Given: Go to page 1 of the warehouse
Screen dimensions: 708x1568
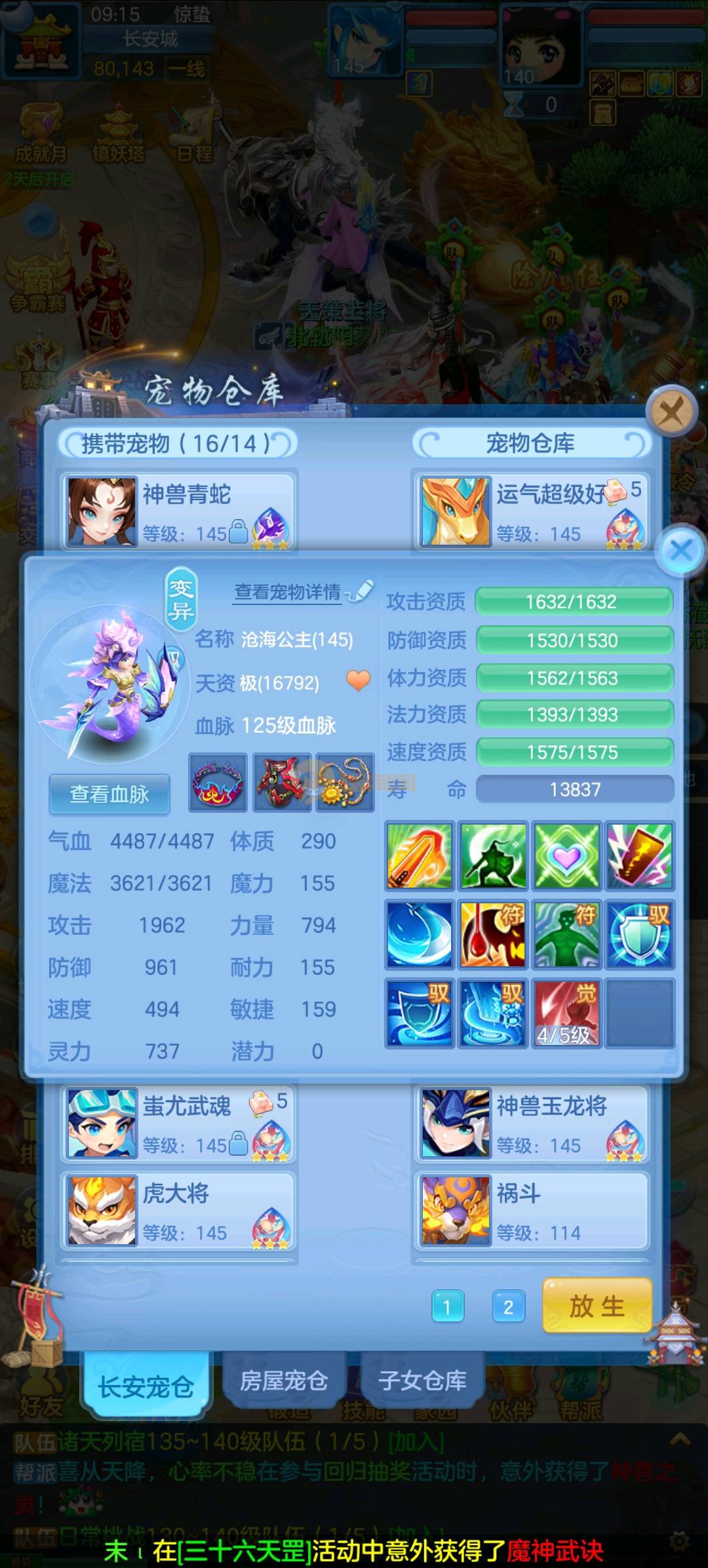Looking at the screenshot, I should pos(448,1307).
